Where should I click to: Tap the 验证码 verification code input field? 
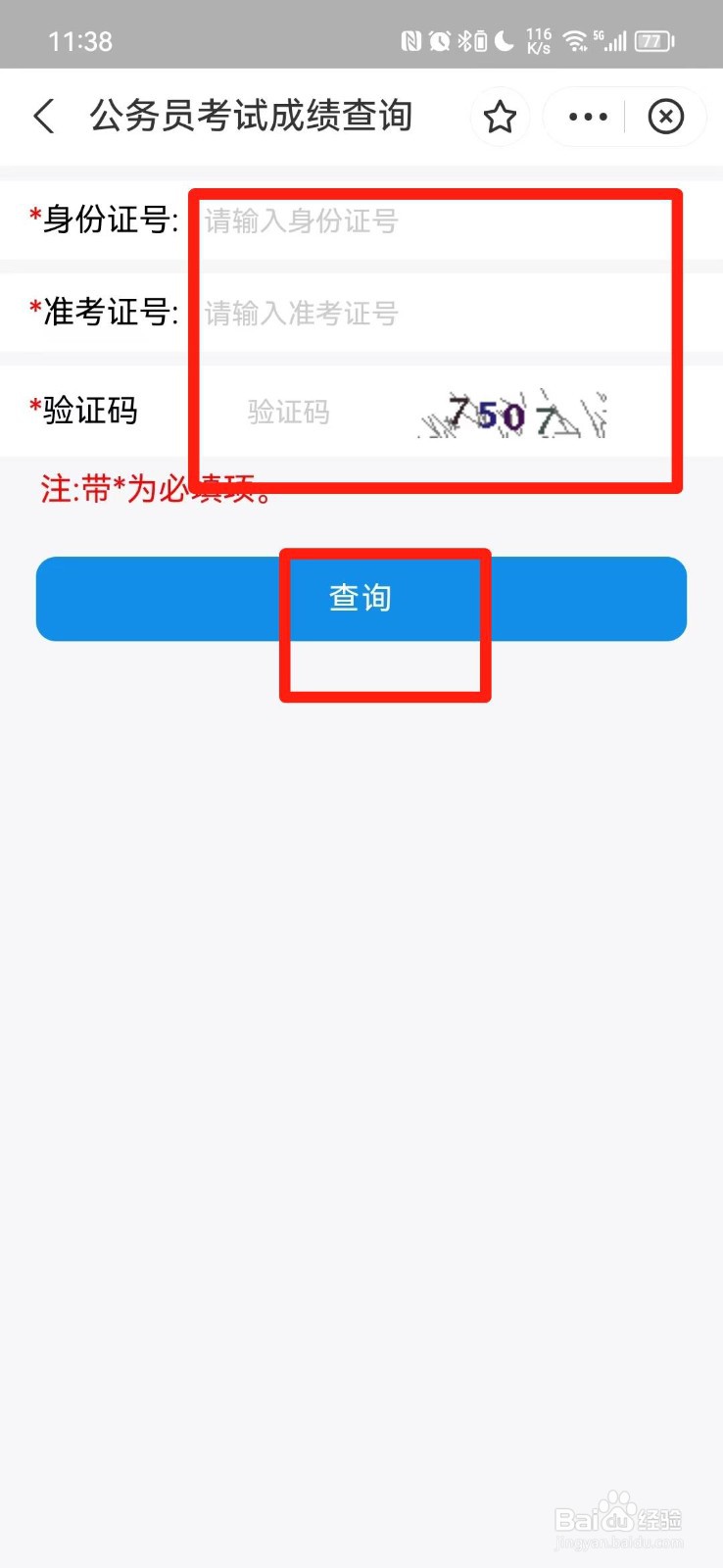294,412
